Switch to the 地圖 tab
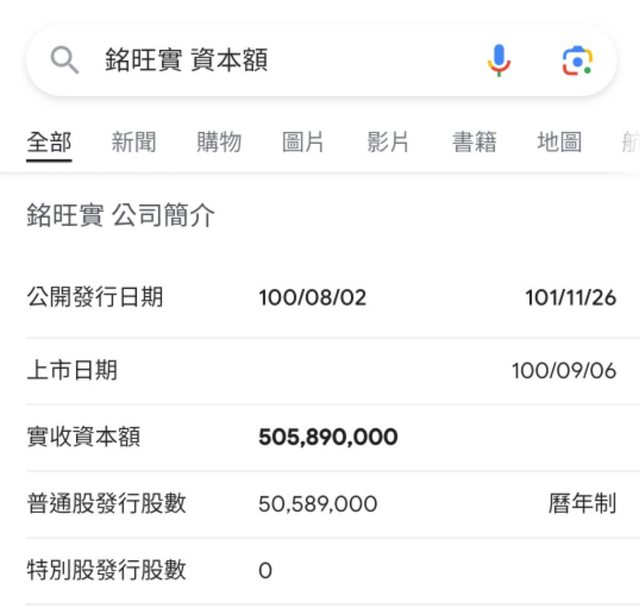Image resolution: width=640 pixels, height=607 pixels. pos(559,142)
